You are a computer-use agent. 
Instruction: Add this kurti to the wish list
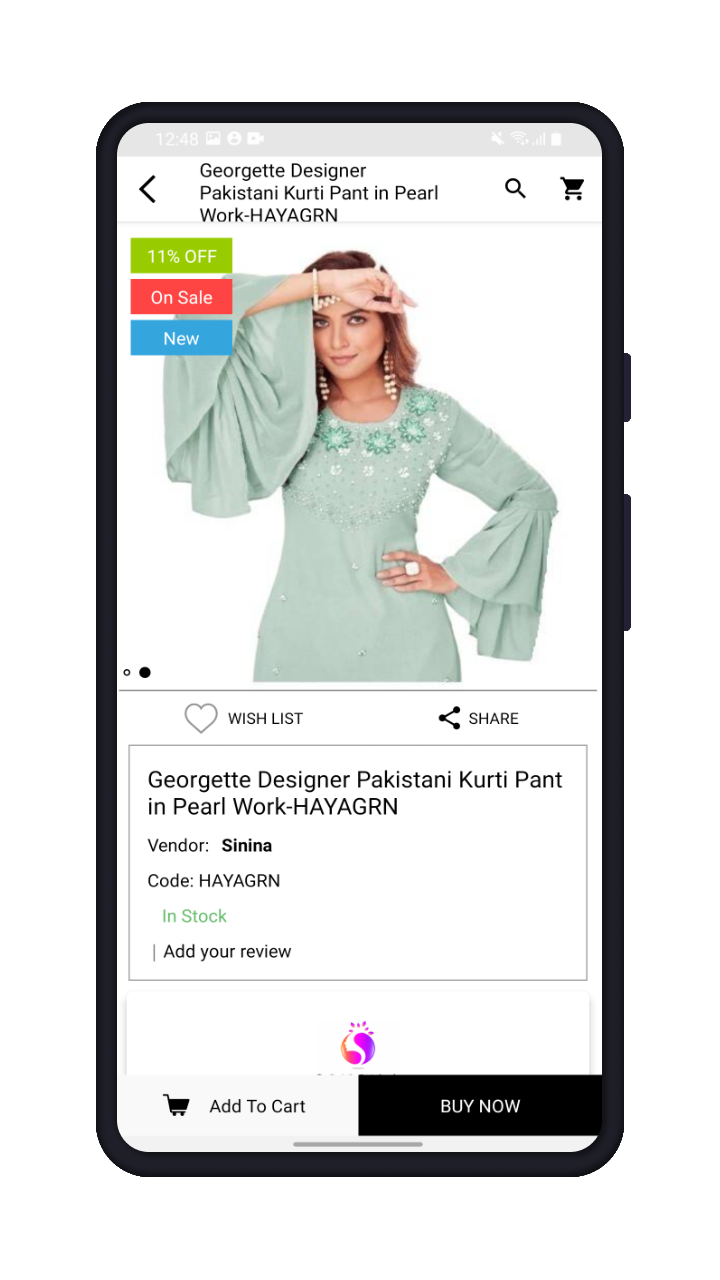[x=243, y=718]
